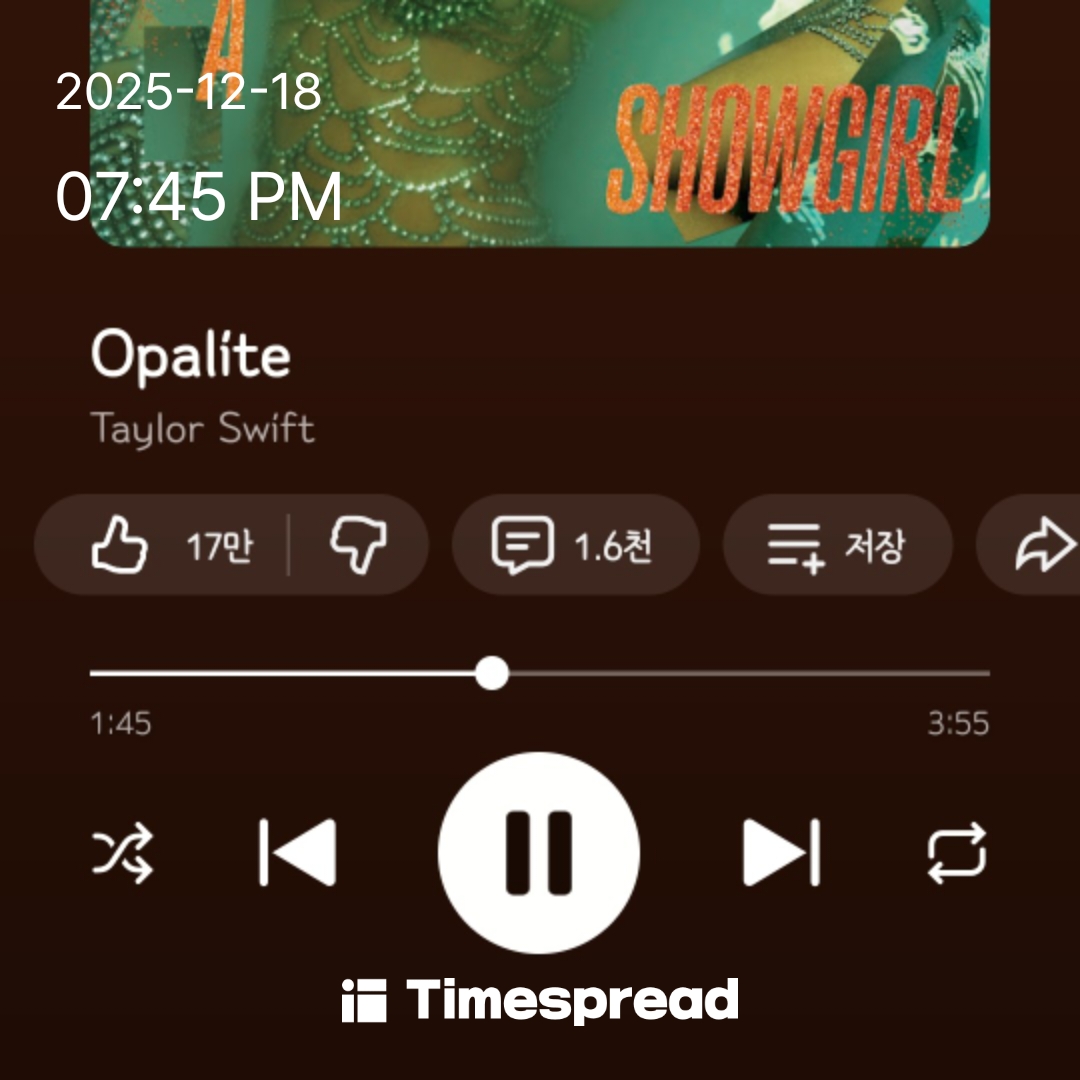The width and height of the screenshot is (1080, 1080).
Task: Save the song with the 저장 button
Action: (837, 546)
